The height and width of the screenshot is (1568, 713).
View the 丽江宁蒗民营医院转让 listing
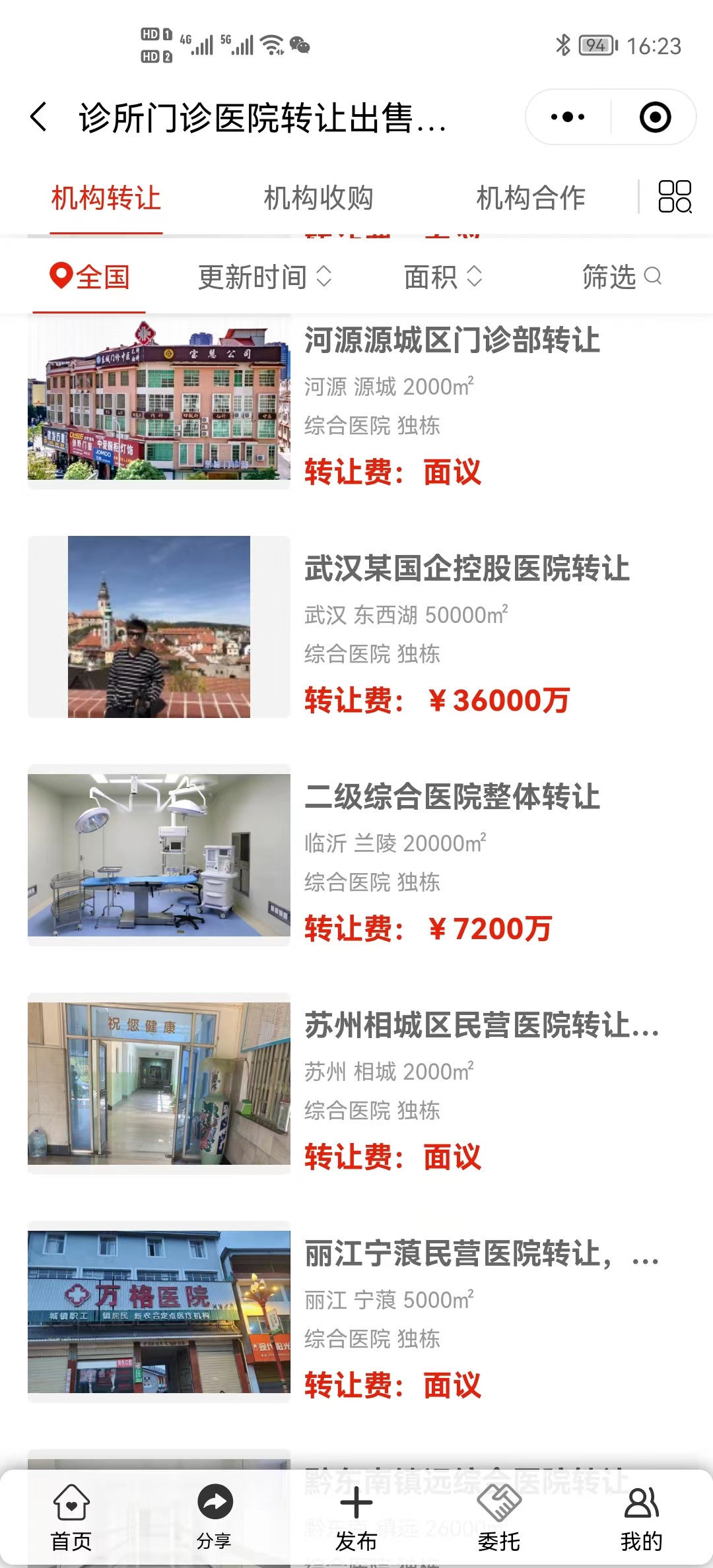[481, 1254]
